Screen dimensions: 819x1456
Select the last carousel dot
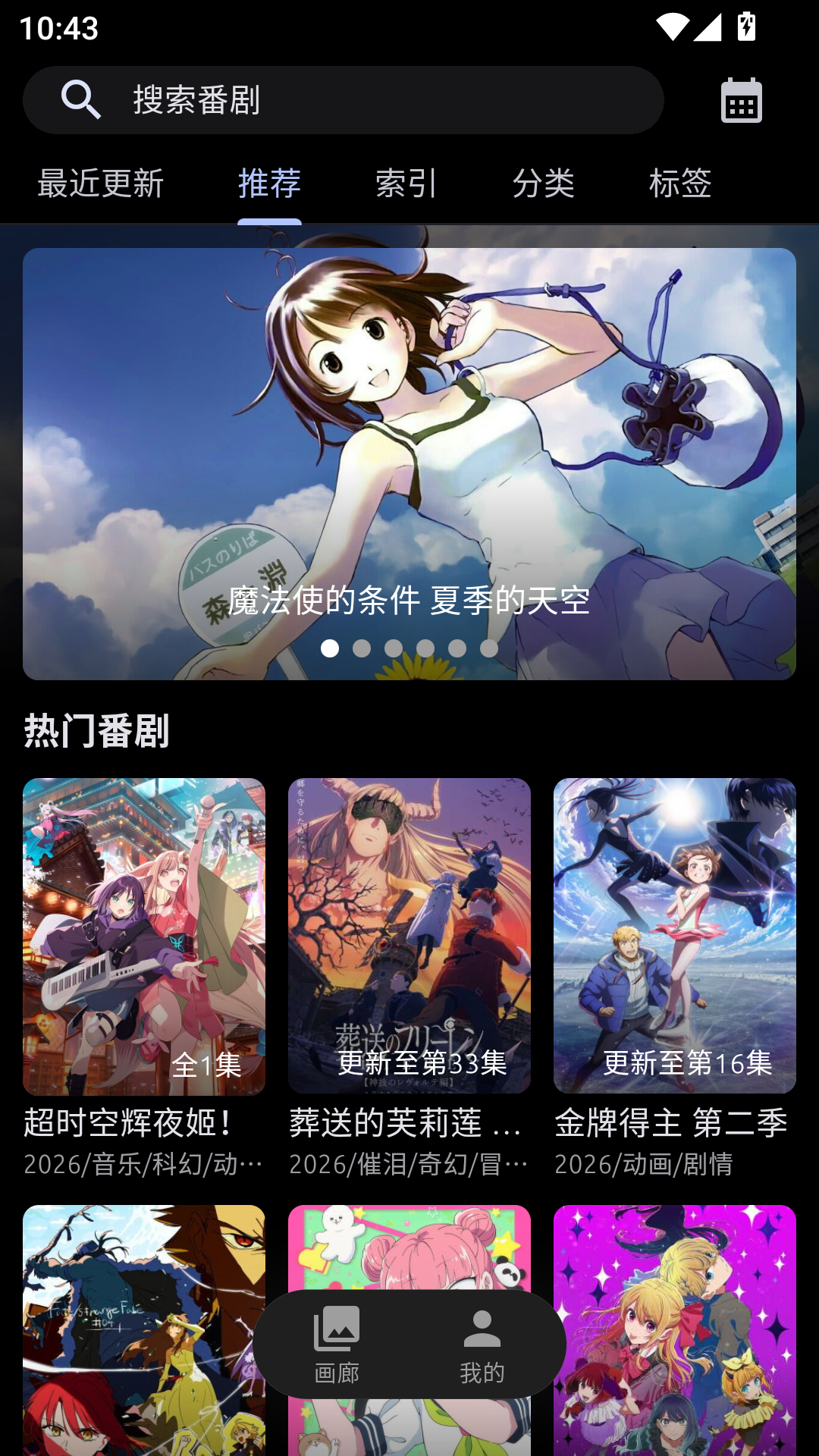pyautogui.click(x=489, y=648)
